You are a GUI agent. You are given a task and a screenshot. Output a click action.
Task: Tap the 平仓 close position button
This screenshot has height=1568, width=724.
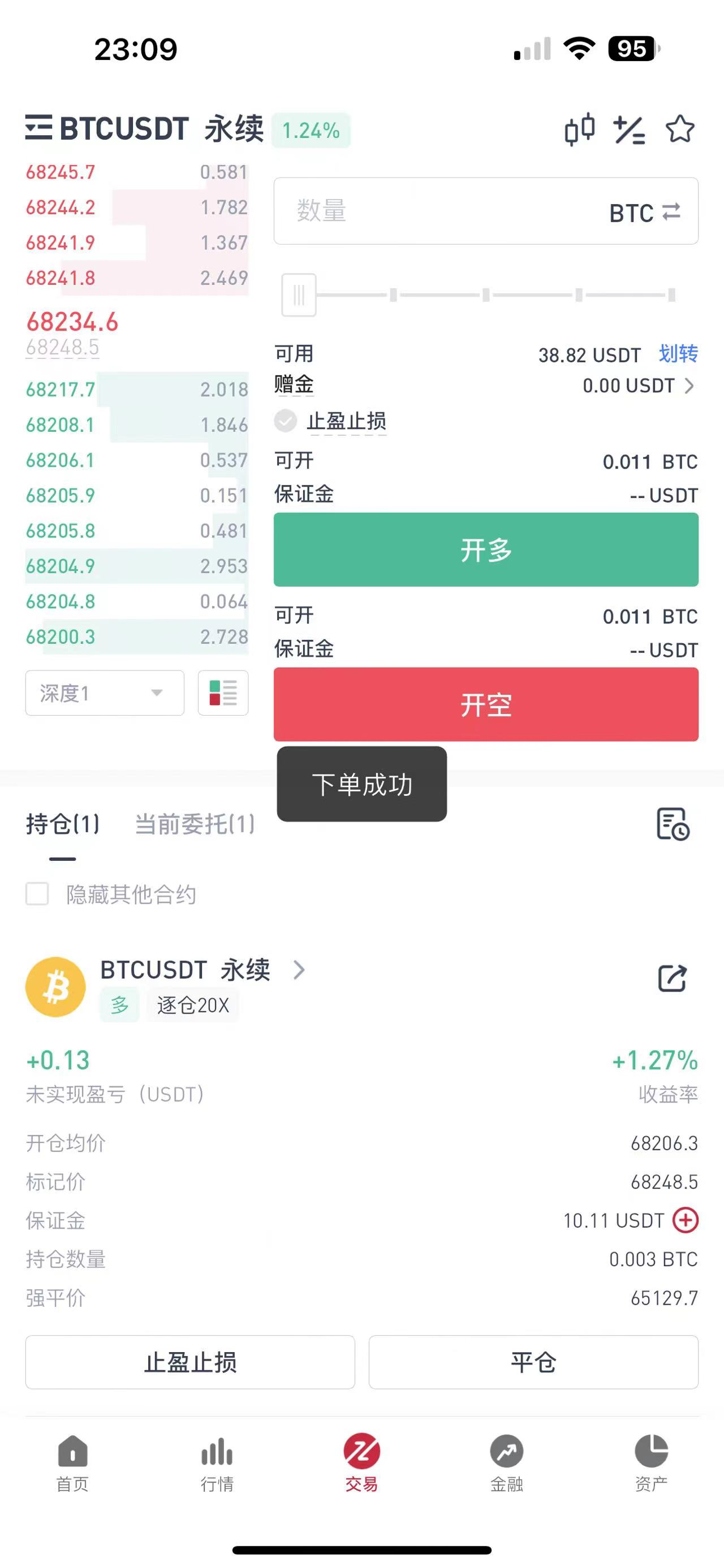click(x=533, y=1362)
